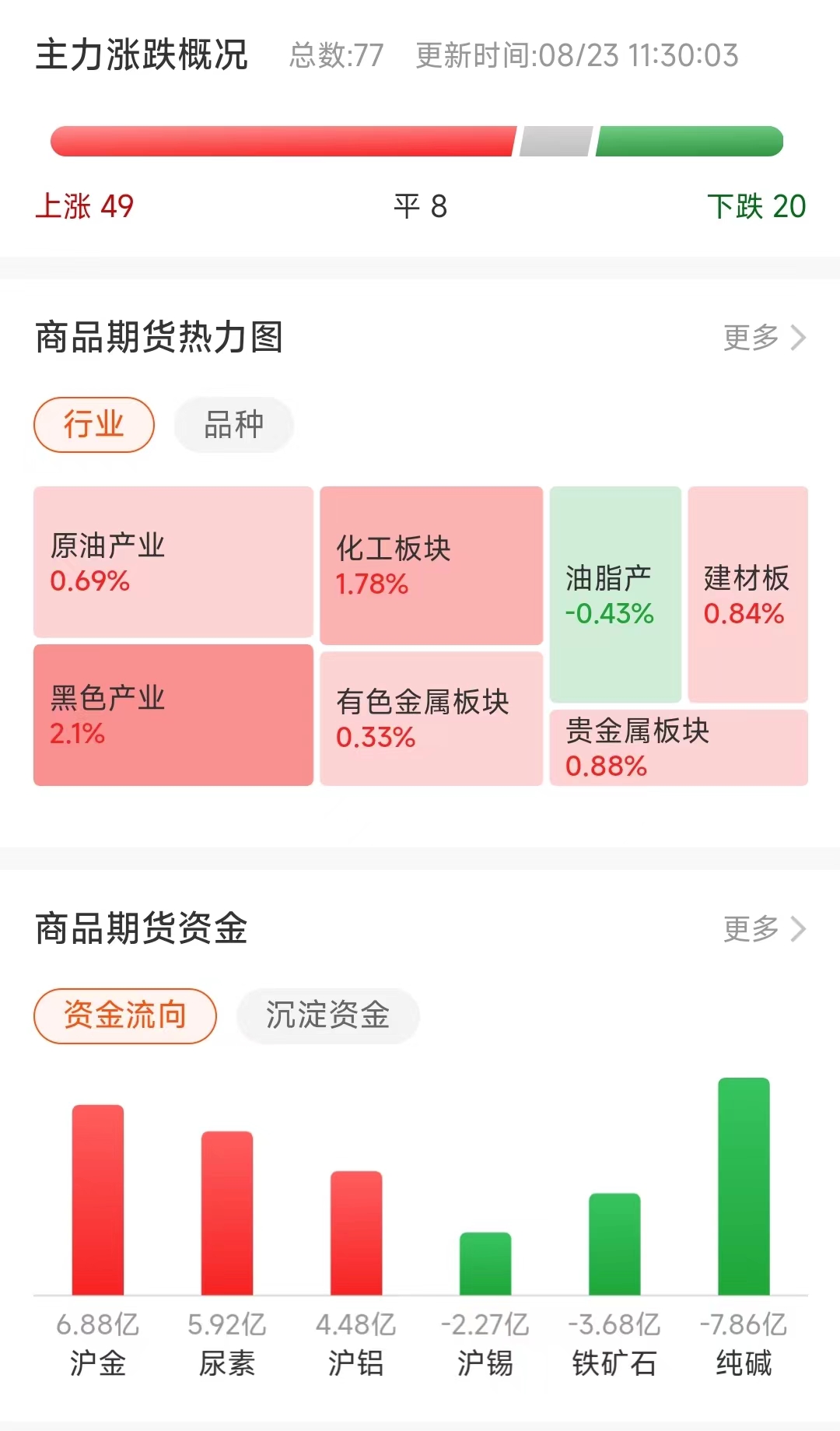840x1431 pixels.
Task: Open 更多 for 商品期货资金
Action: [764, 928]
